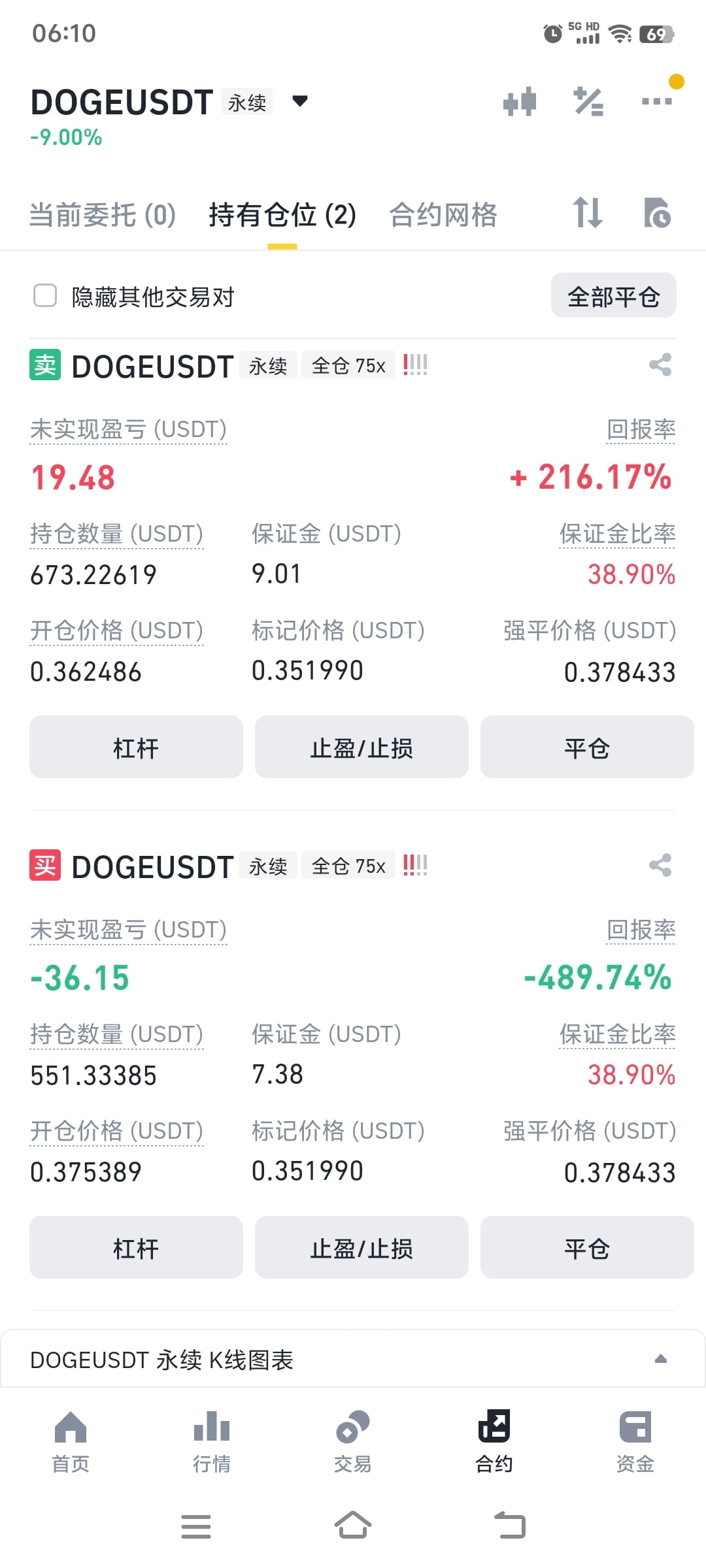The height and width of the screenshot is (1568, 706).
Task: Adjust 杠杆 for the sell position
Action: tap(136, 747)
